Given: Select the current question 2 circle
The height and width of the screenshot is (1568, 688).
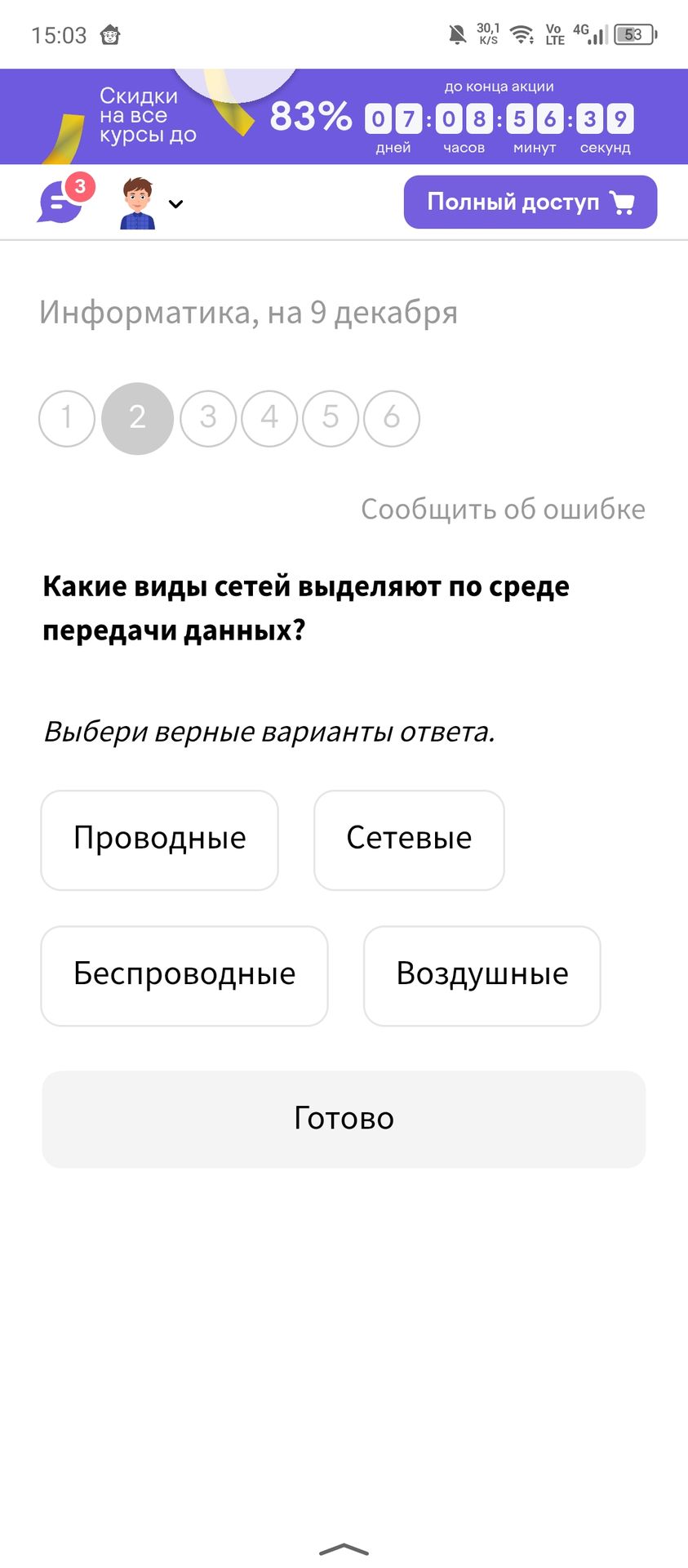Looking at the screenshot, I should tap(137, 418).
